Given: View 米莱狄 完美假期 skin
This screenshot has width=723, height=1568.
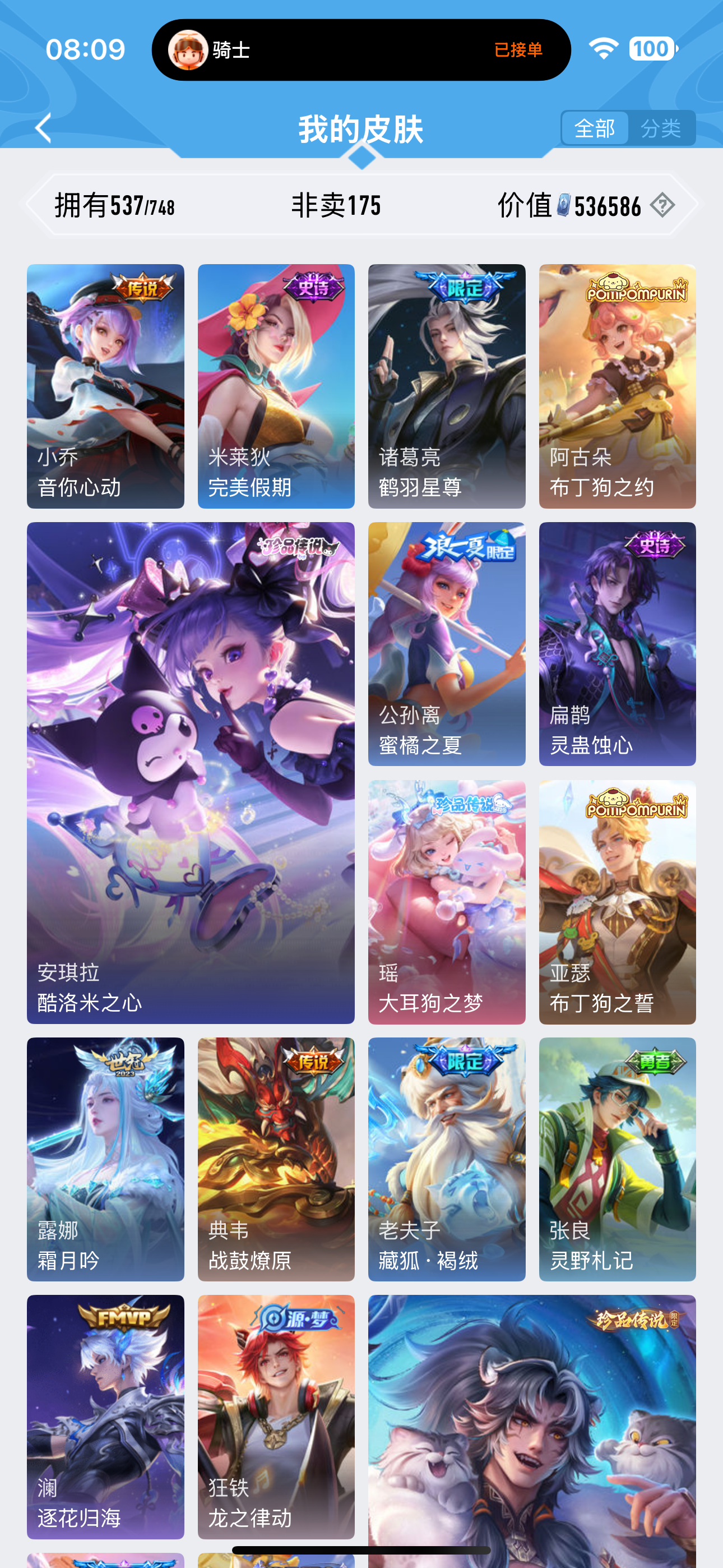Looking at the screenshot, I should click(x=276, y=386).
